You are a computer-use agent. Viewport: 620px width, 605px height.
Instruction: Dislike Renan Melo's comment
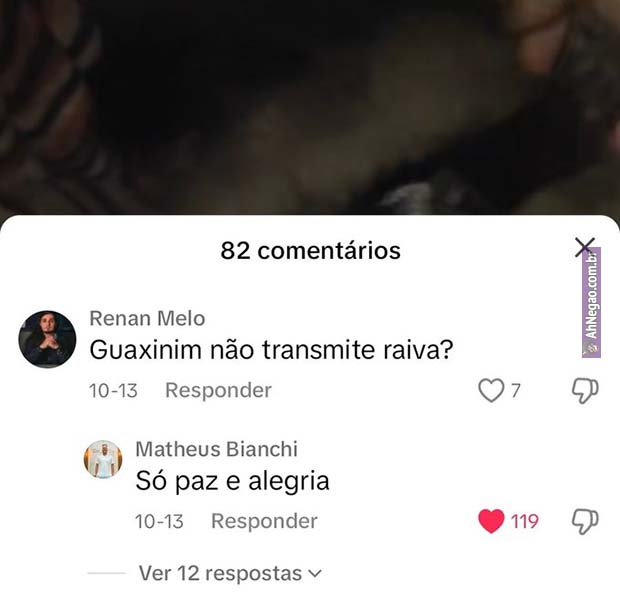click(585, 390)
